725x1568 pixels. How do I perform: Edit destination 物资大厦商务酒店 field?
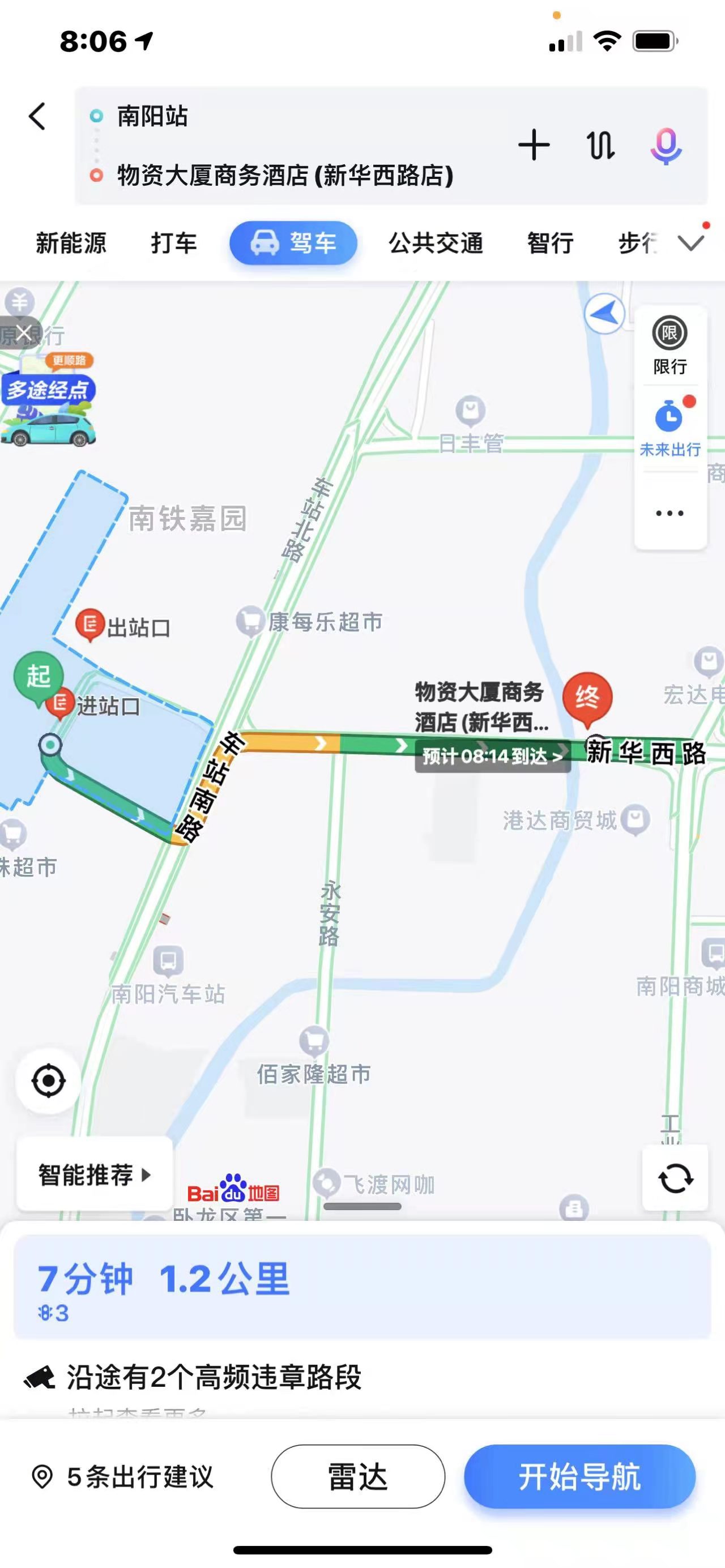[285, 176]
